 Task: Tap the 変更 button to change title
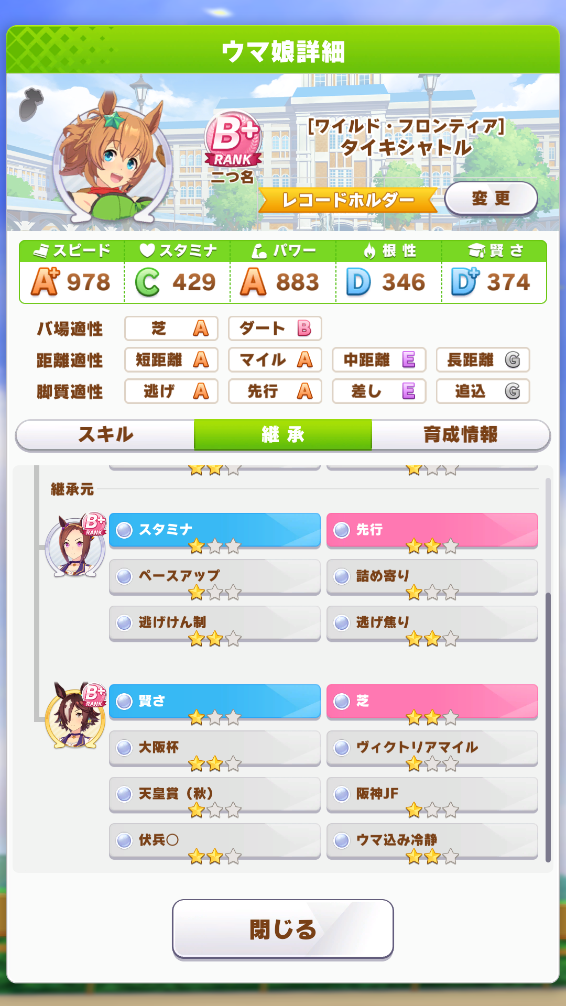491,198
